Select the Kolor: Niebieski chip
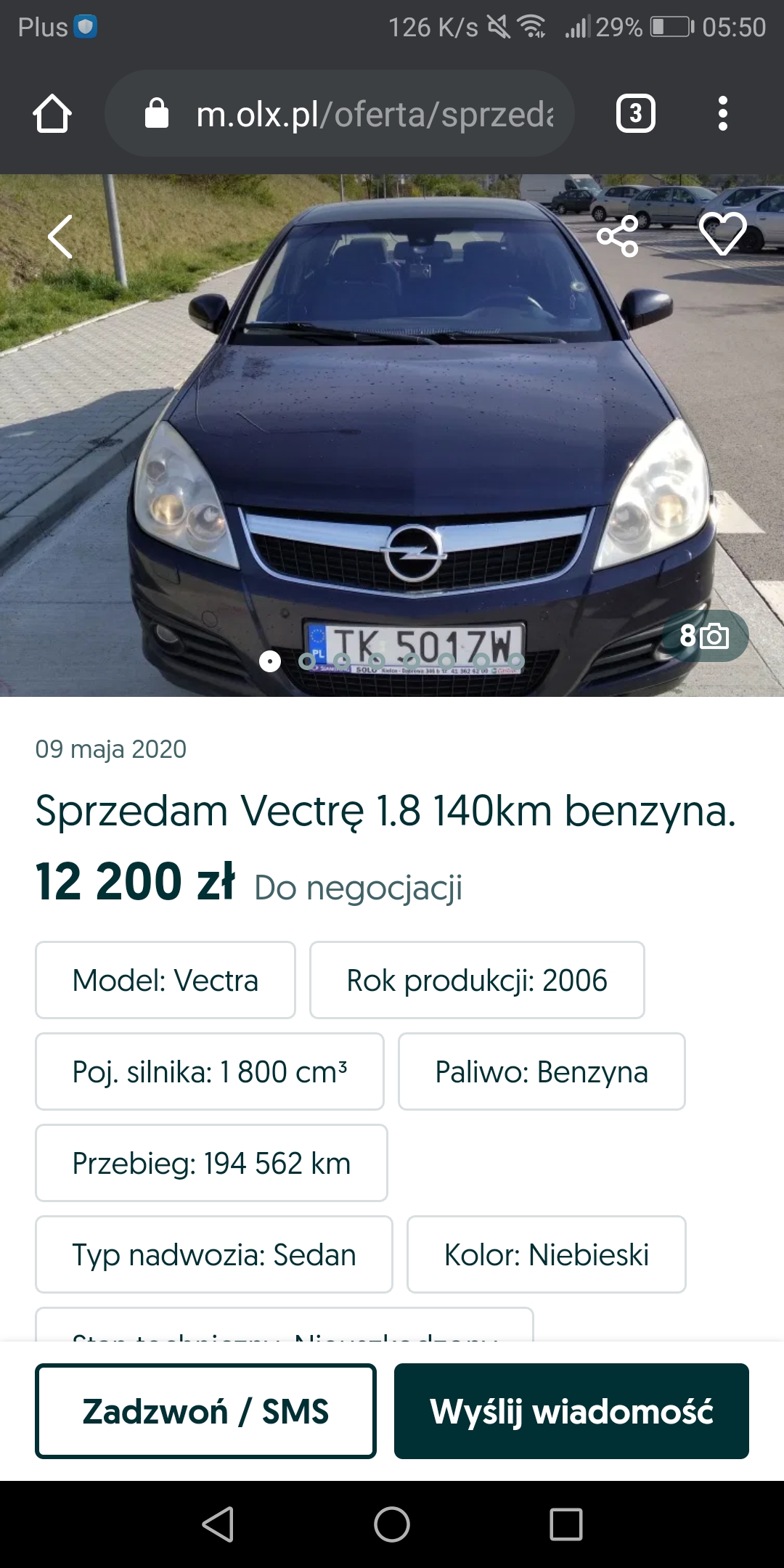 547,1254
